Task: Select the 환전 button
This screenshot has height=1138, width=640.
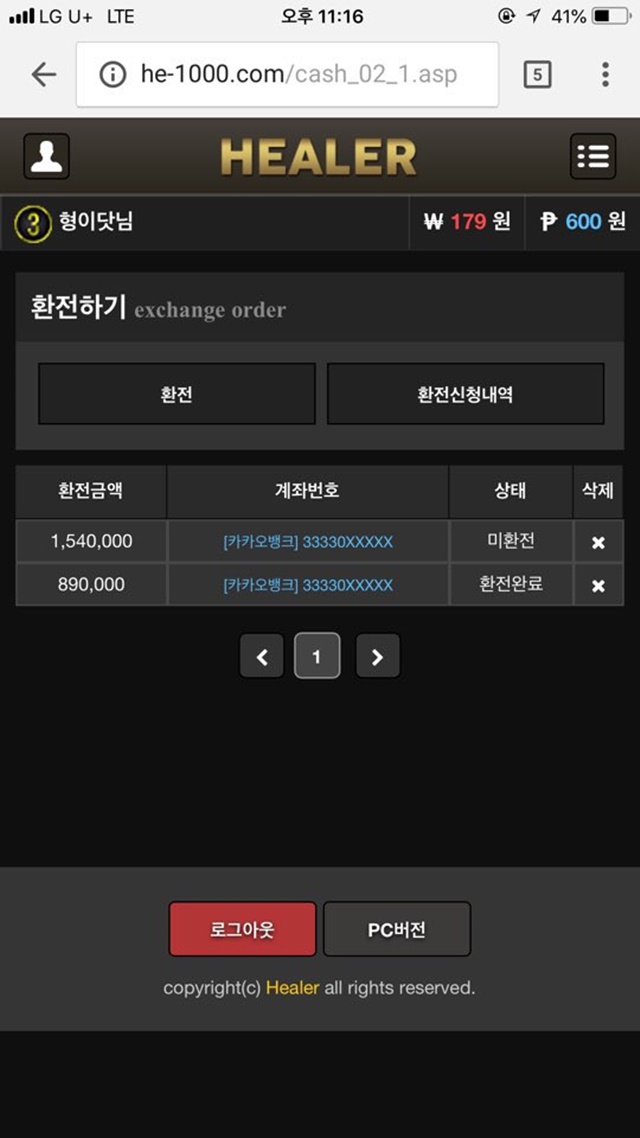Action: [177, 394]
